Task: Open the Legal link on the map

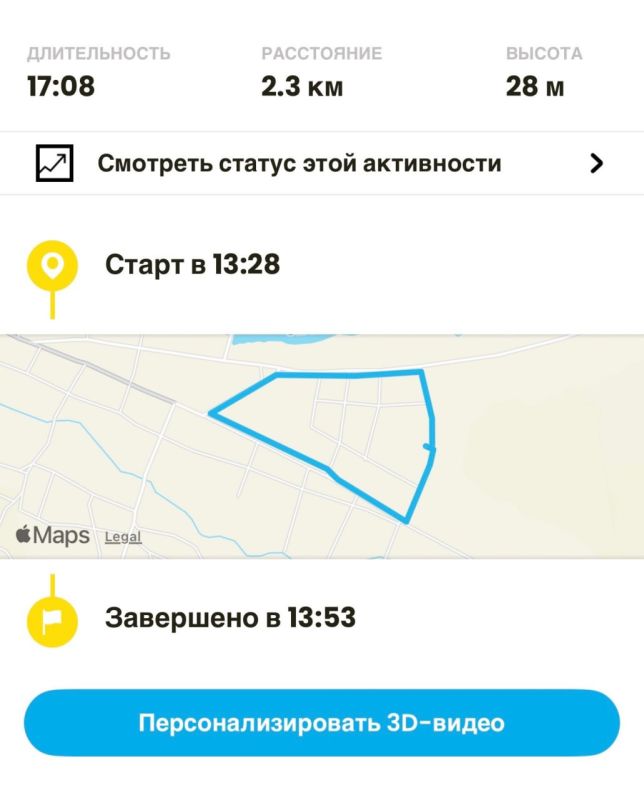Action: 123,537
